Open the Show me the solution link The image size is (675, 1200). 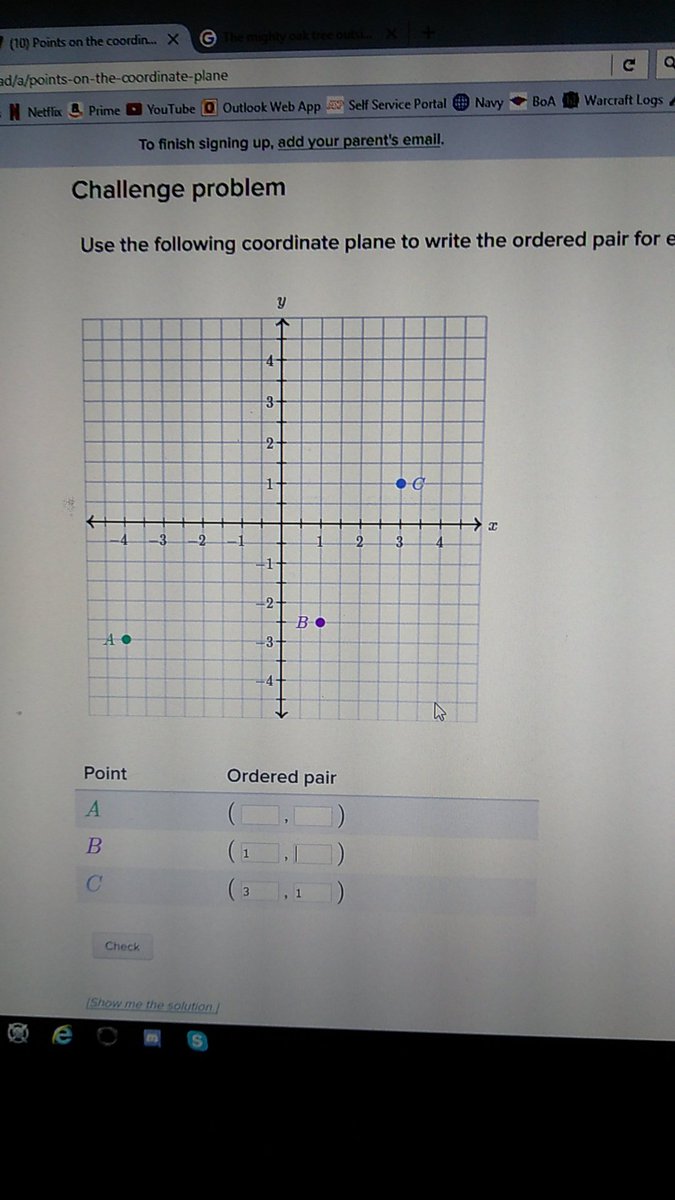[x=153, y=1006]
